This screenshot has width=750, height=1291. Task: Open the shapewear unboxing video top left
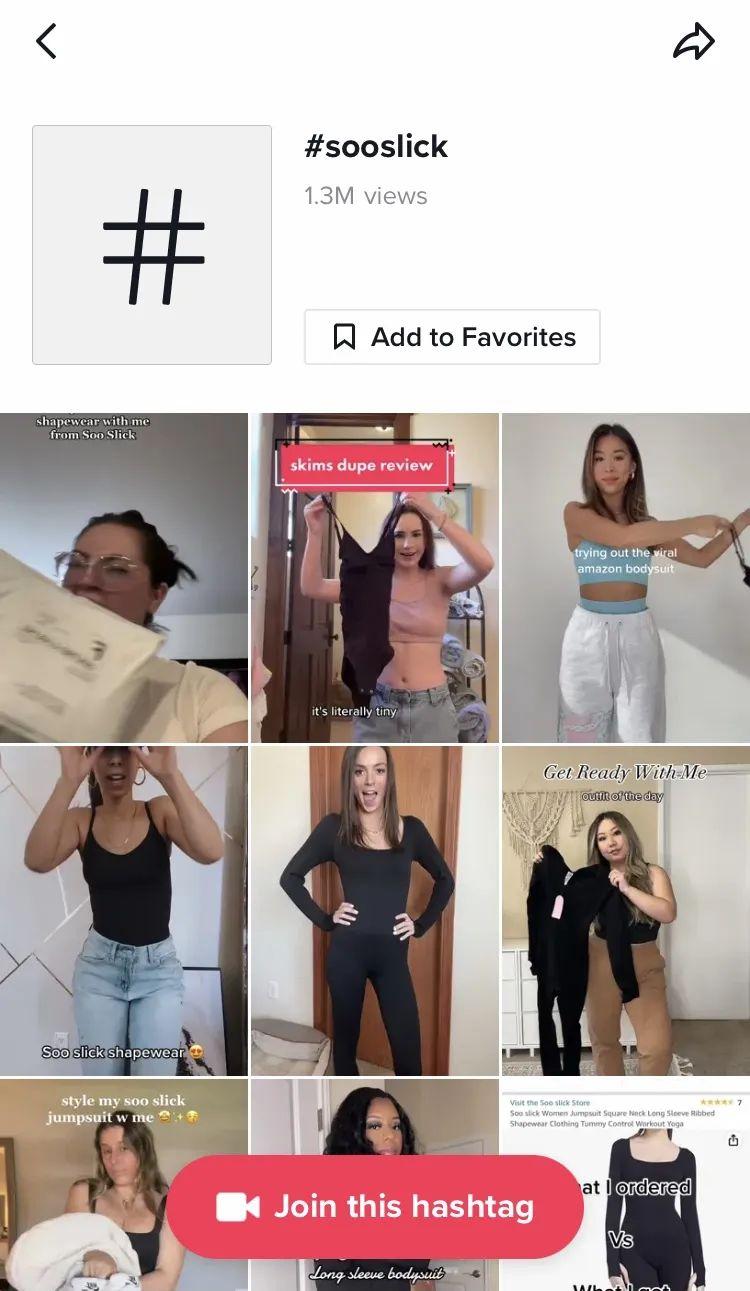coord(124,576)
